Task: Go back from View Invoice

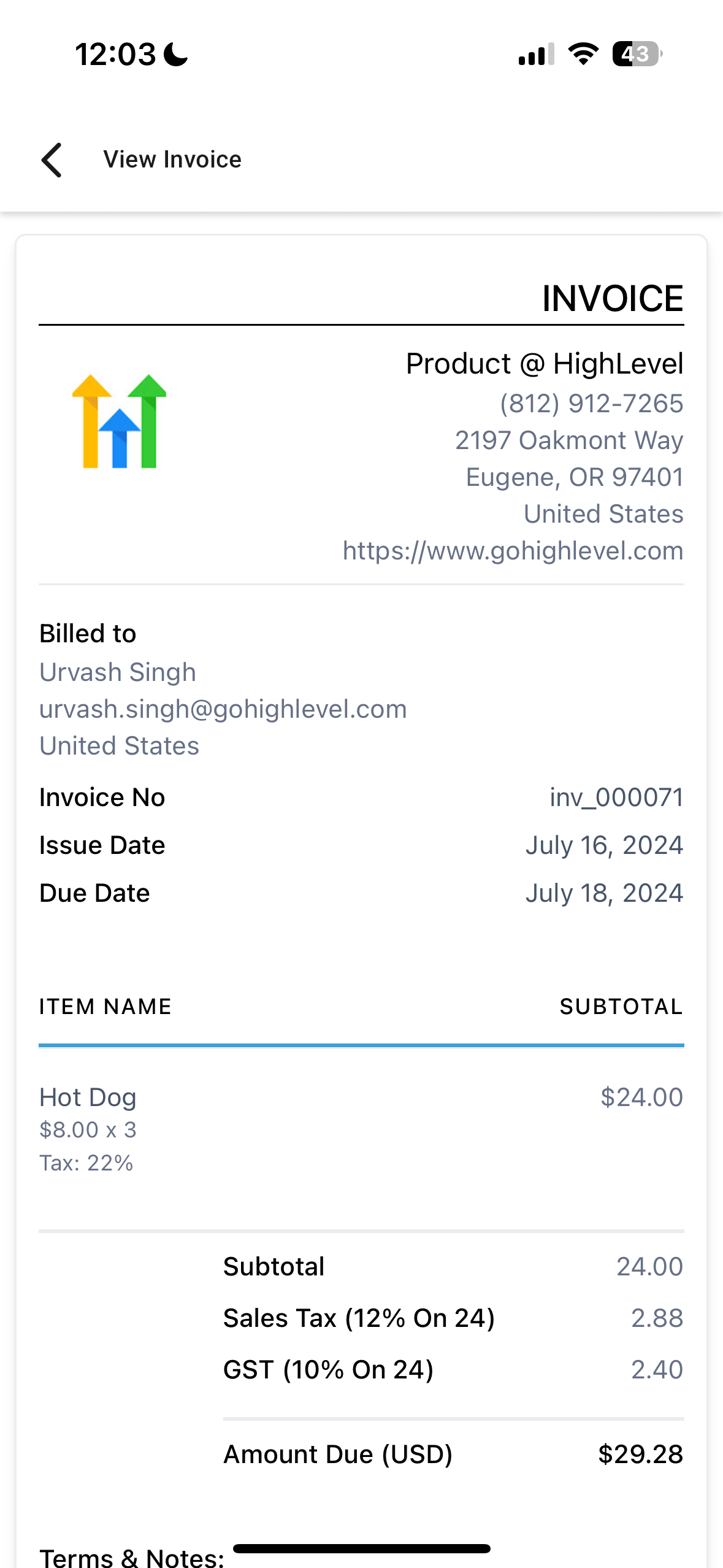Action: point(52,160)
